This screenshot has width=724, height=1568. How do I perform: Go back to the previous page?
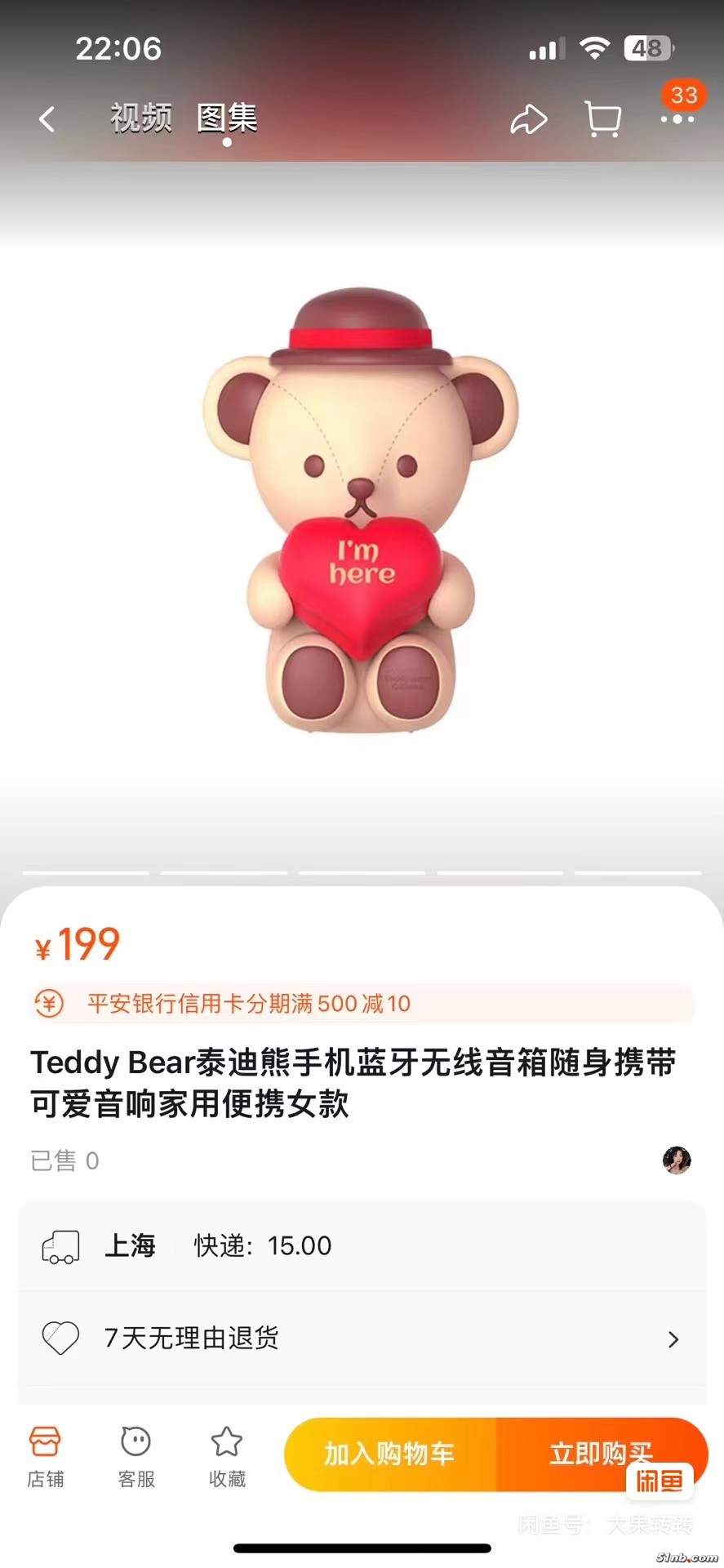pyautogui.click(x=47, y=120)
